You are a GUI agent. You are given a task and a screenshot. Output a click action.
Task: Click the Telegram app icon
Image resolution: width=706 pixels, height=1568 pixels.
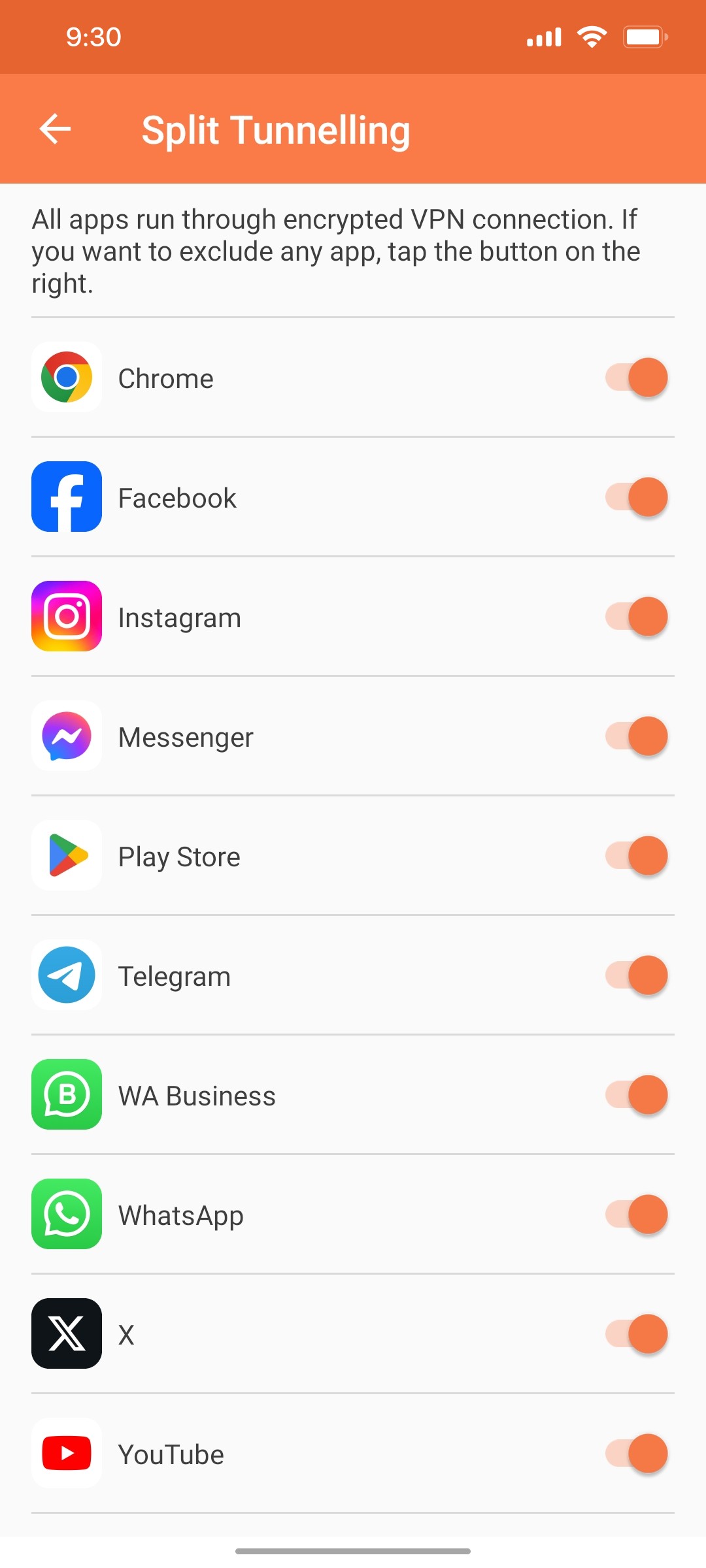pos(66,975)
